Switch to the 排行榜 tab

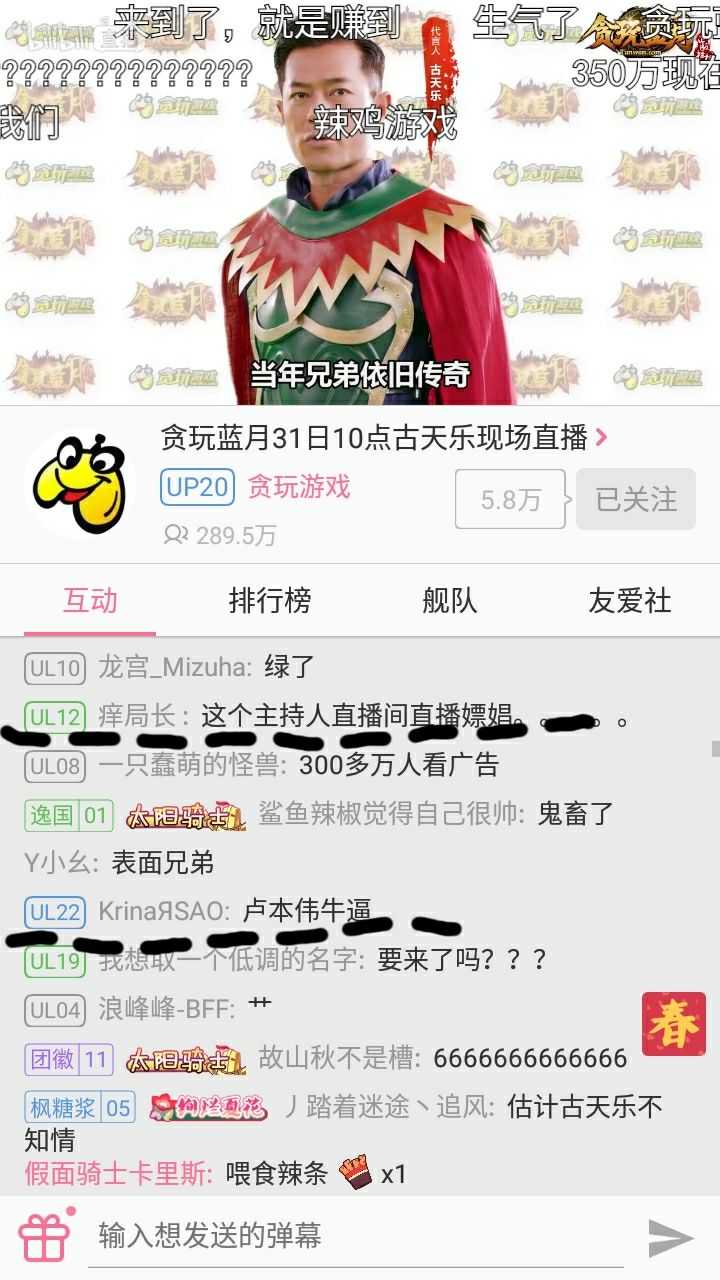270,601
